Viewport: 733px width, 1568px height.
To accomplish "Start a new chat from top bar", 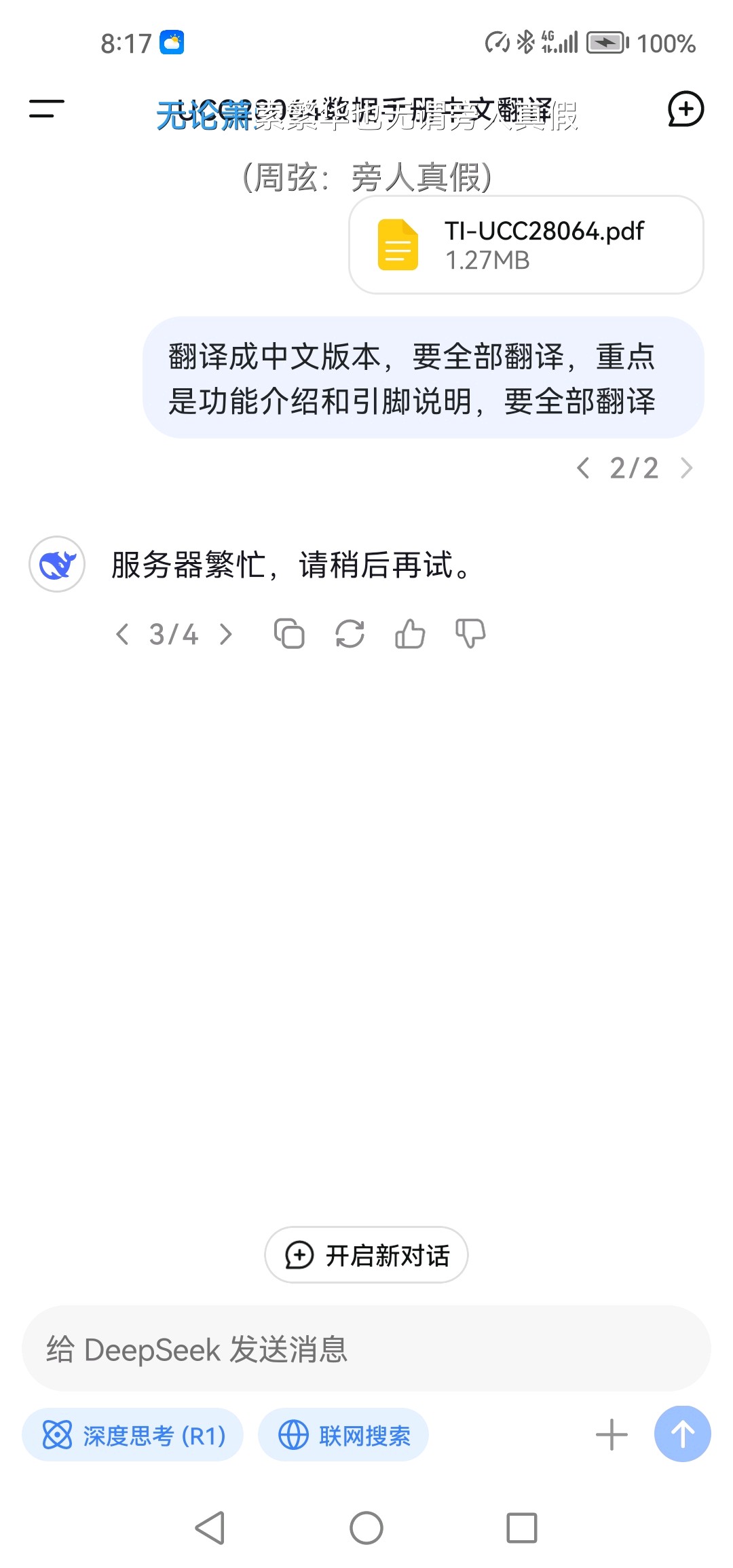I will tap(685, 109).
